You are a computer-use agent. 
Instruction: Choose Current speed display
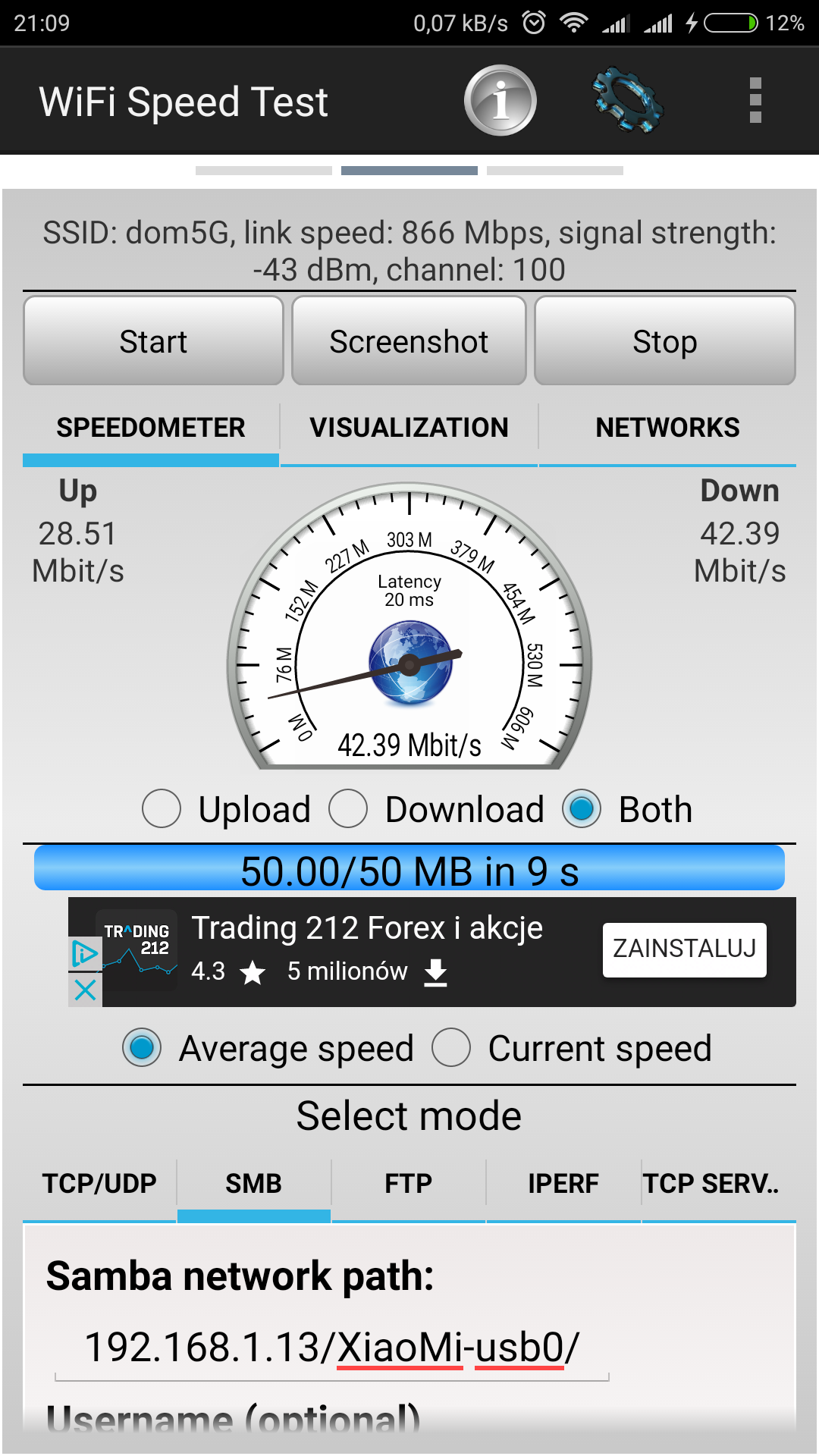pyautogui.click(x=451, y=1049)
